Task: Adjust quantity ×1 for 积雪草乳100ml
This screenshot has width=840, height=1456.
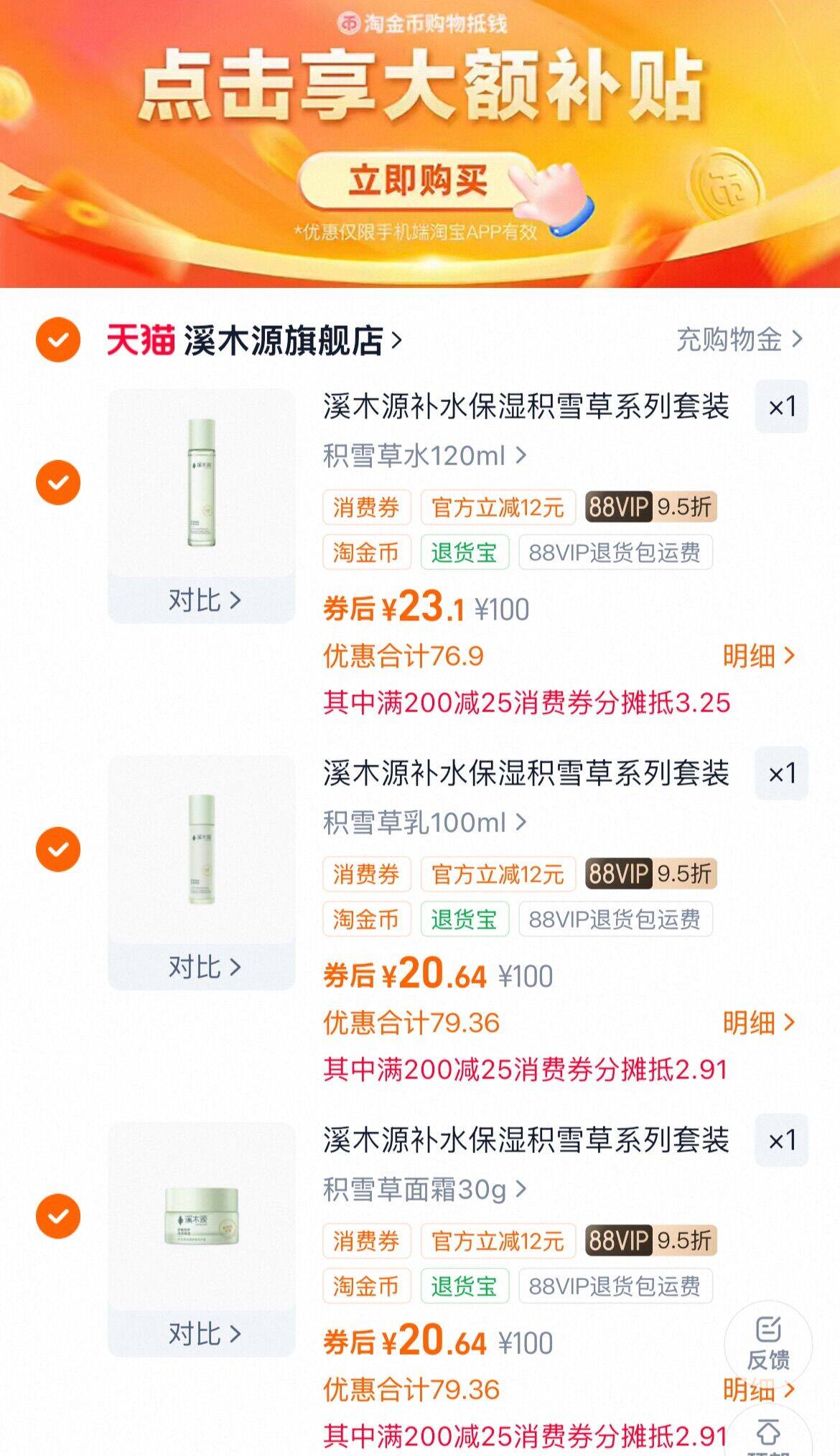Action: 781,774
